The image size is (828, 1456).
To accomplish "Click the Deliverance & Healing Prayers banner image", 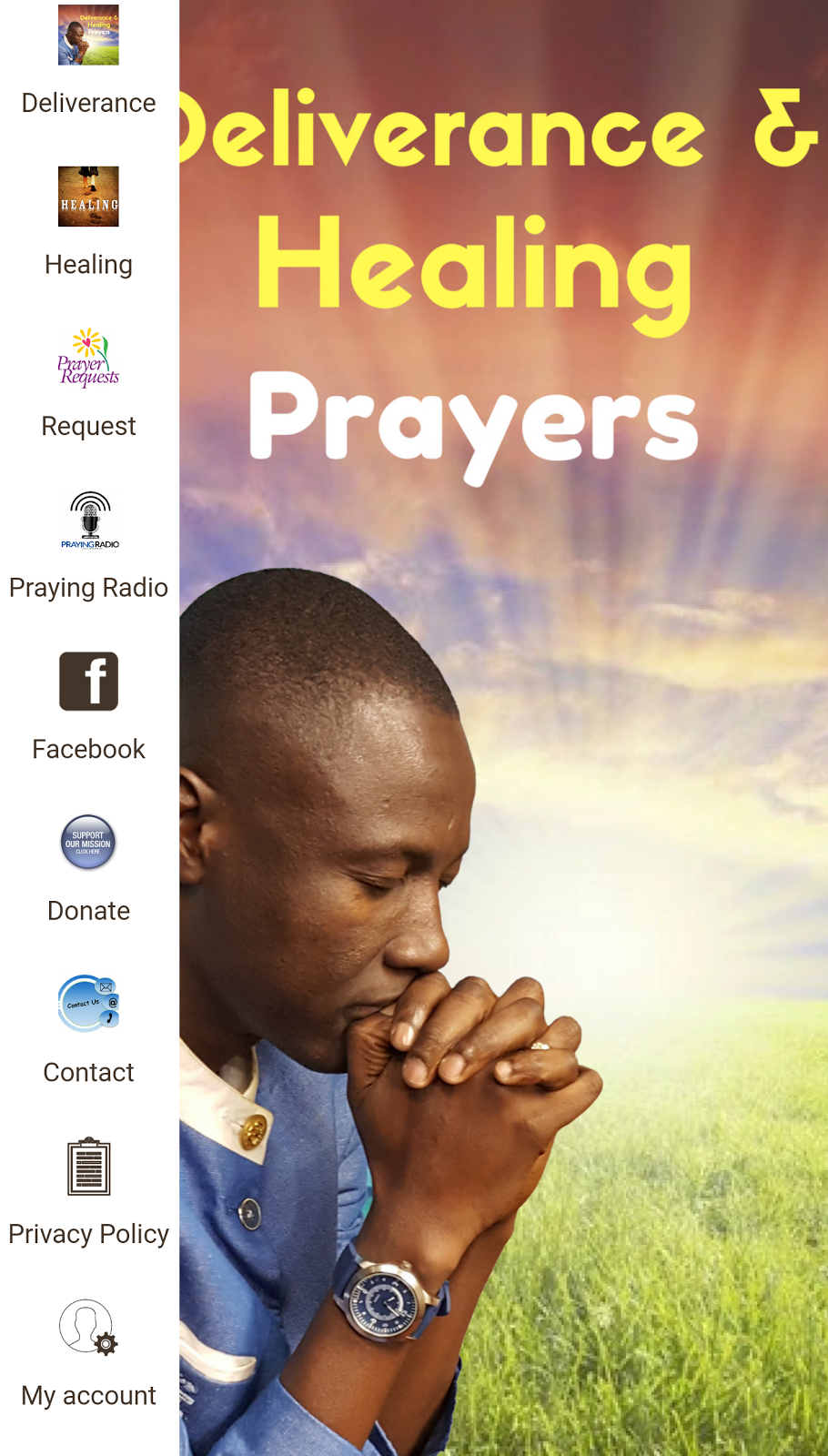I will (x=500, y=273).
